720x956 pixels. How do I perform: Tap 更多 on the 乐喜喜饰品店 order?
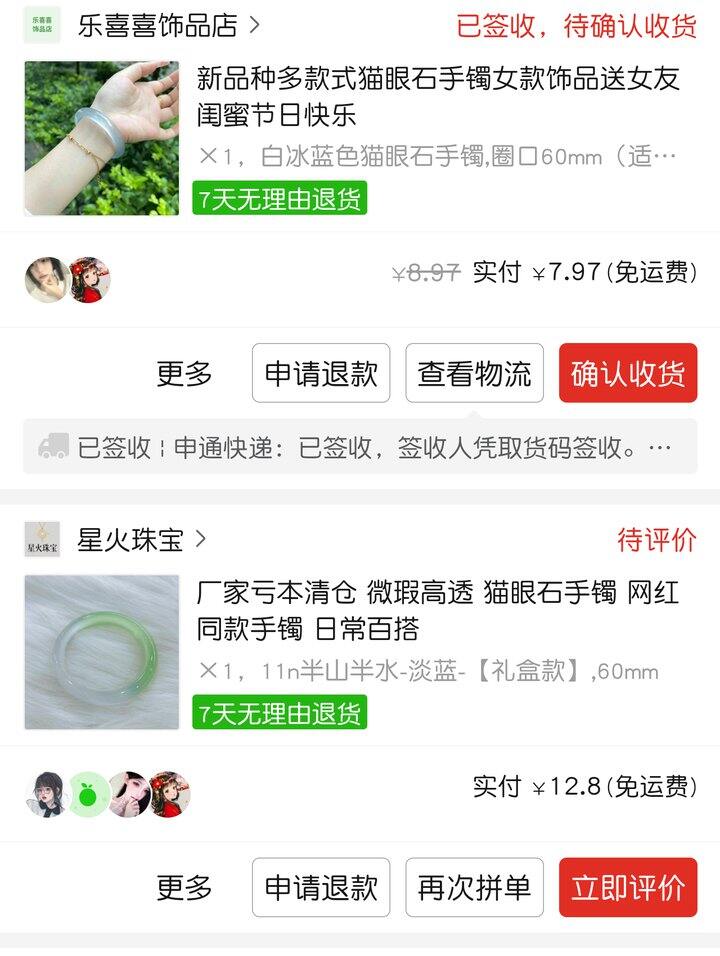tap(184, 373)
